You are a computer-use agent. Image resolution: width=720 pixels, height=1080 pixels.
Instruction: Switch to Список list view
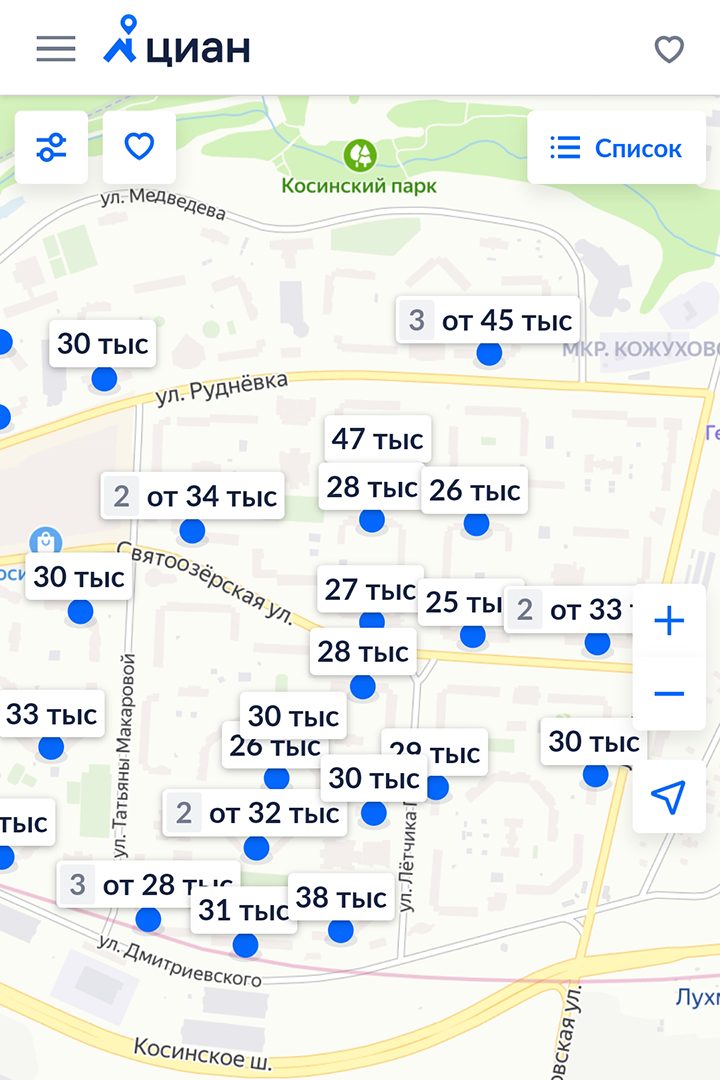pyautogui.click(x=616, y=149)
